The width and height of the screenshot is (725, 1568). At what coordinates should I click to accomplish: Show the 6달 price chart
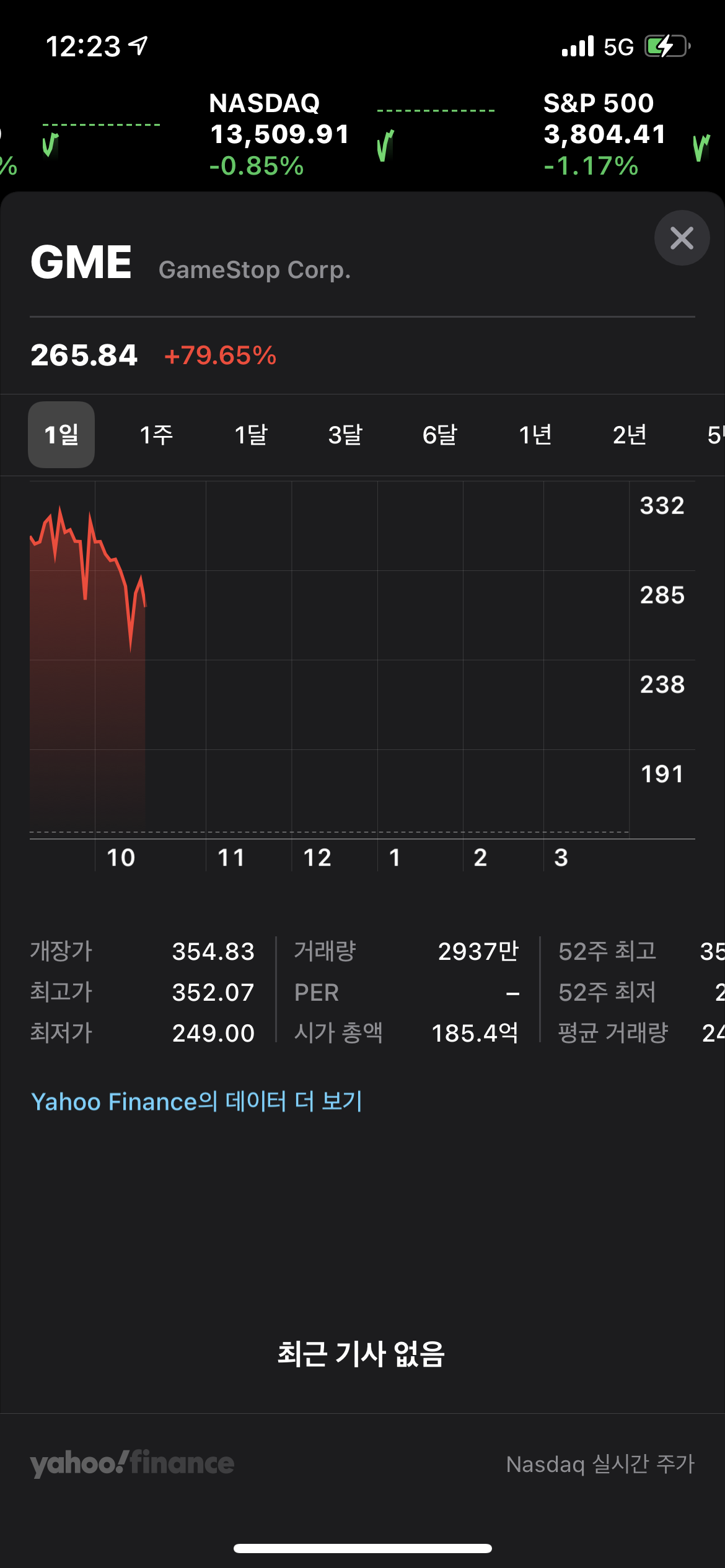coord(440,435)
